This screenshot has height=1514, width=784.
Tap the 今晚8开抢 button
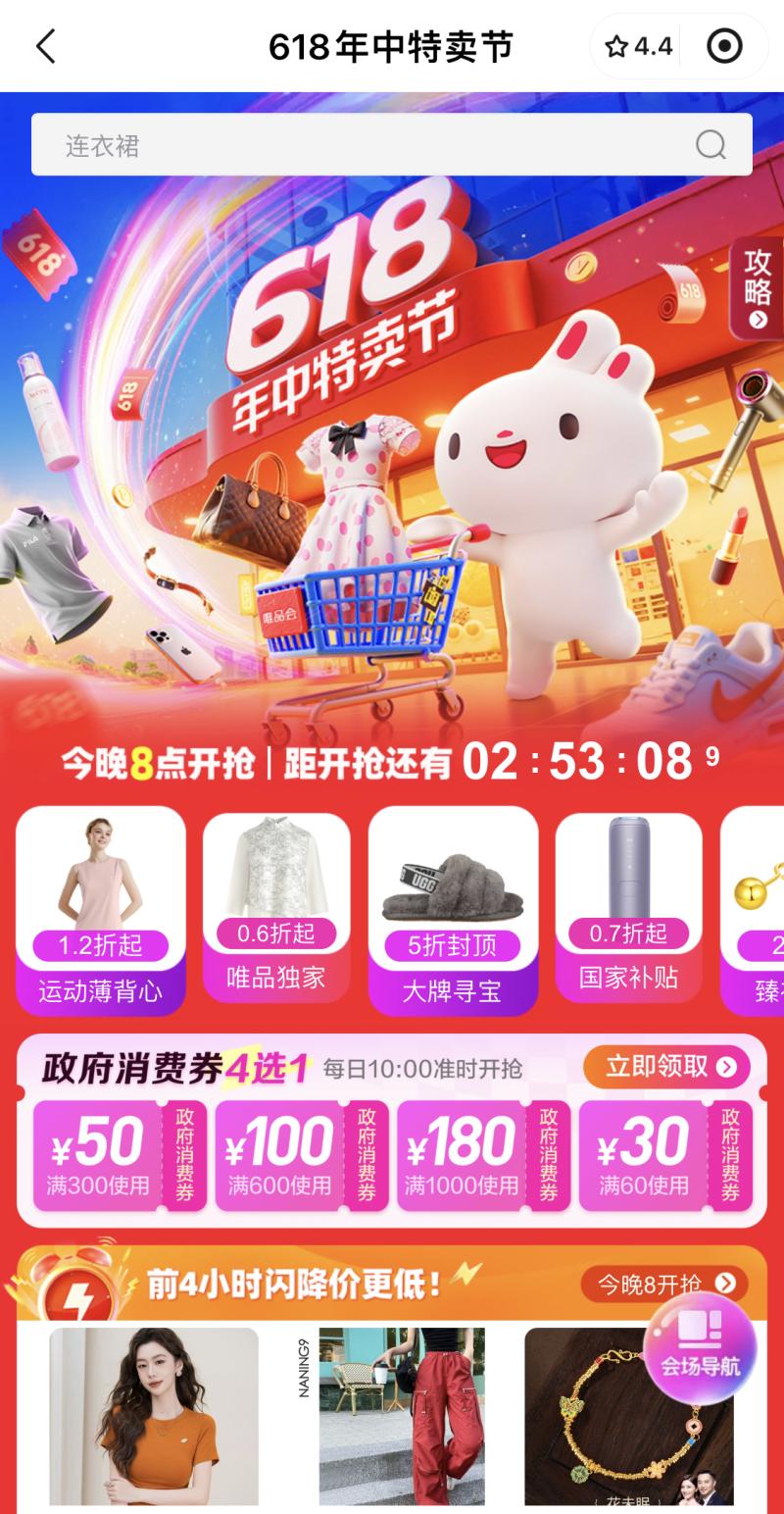pyautogui.click(x=663, y=1284)
